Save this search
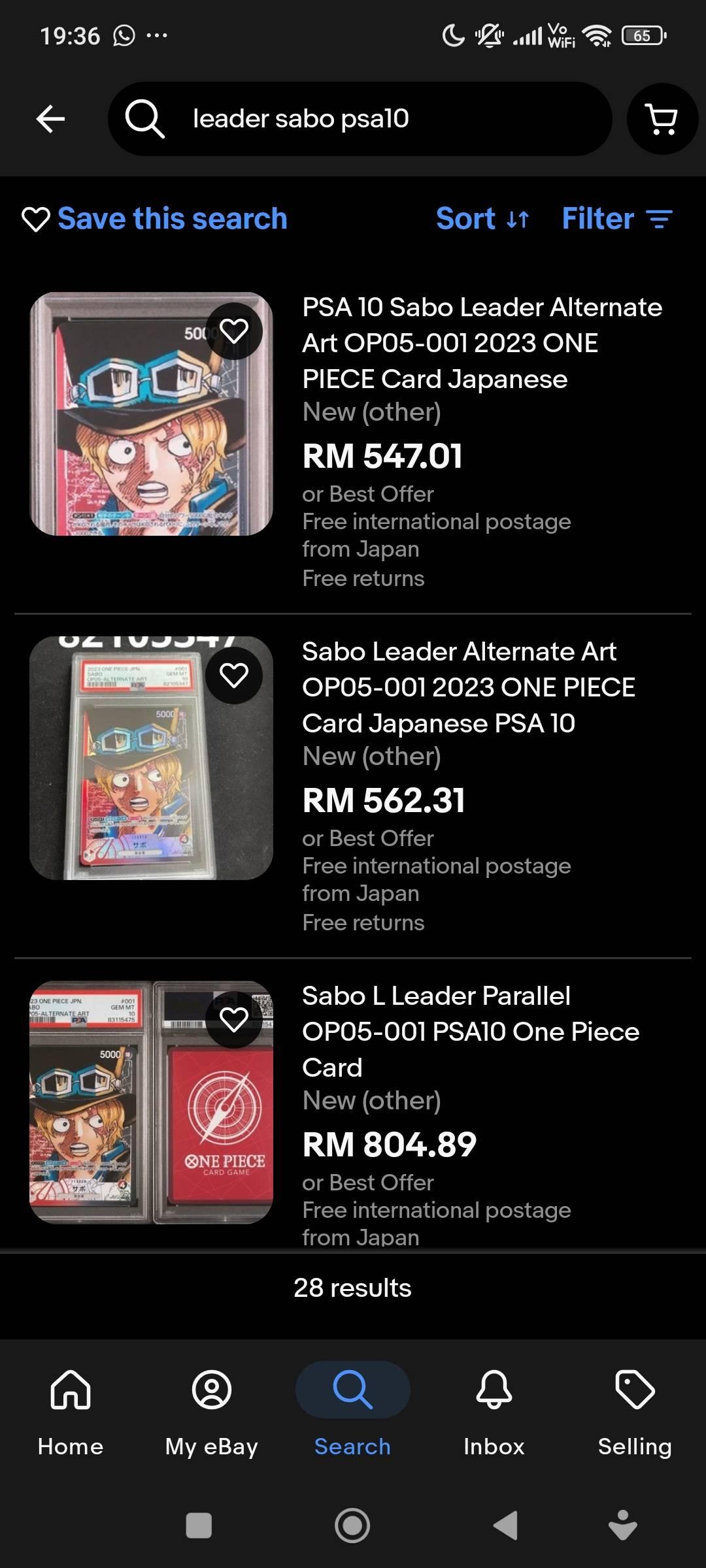The height and width of the screenshot is (1568, 706). 154,219
